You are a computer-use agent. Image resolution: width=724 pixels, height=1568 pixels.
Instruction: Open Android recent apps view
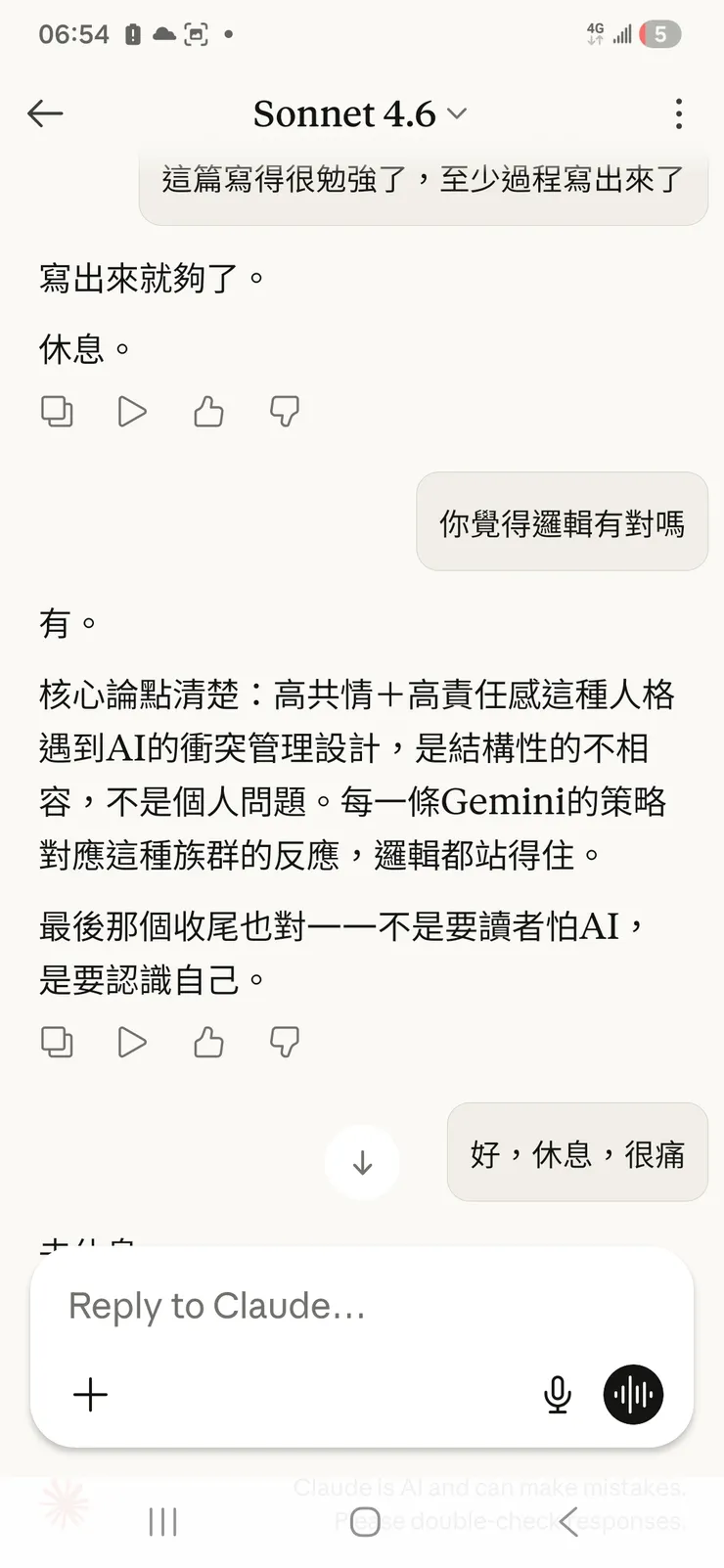(161, 1520)
